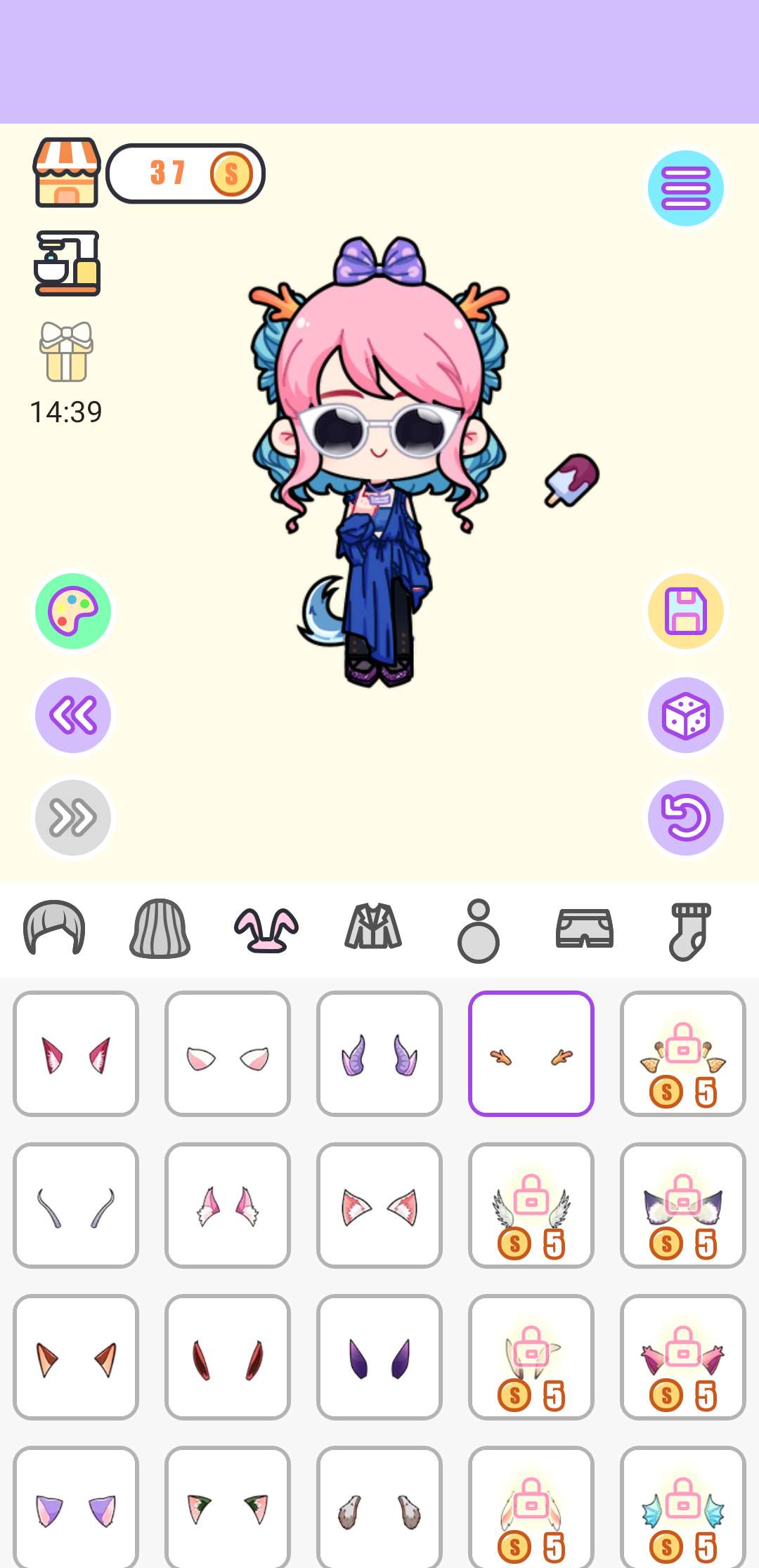
Task: Select the purple curled horns
Action: [379, 1054]
